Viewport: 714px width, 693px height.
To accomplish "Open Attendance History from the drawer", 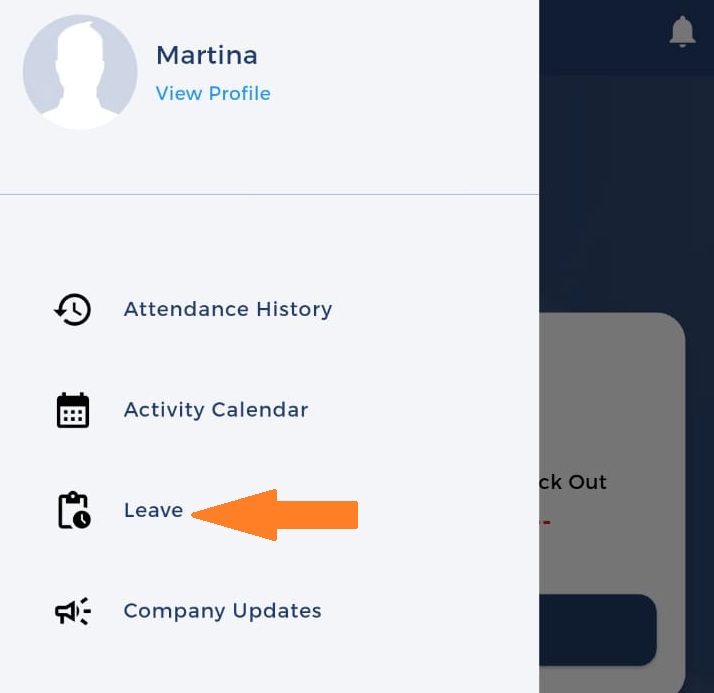I will 227,309.
